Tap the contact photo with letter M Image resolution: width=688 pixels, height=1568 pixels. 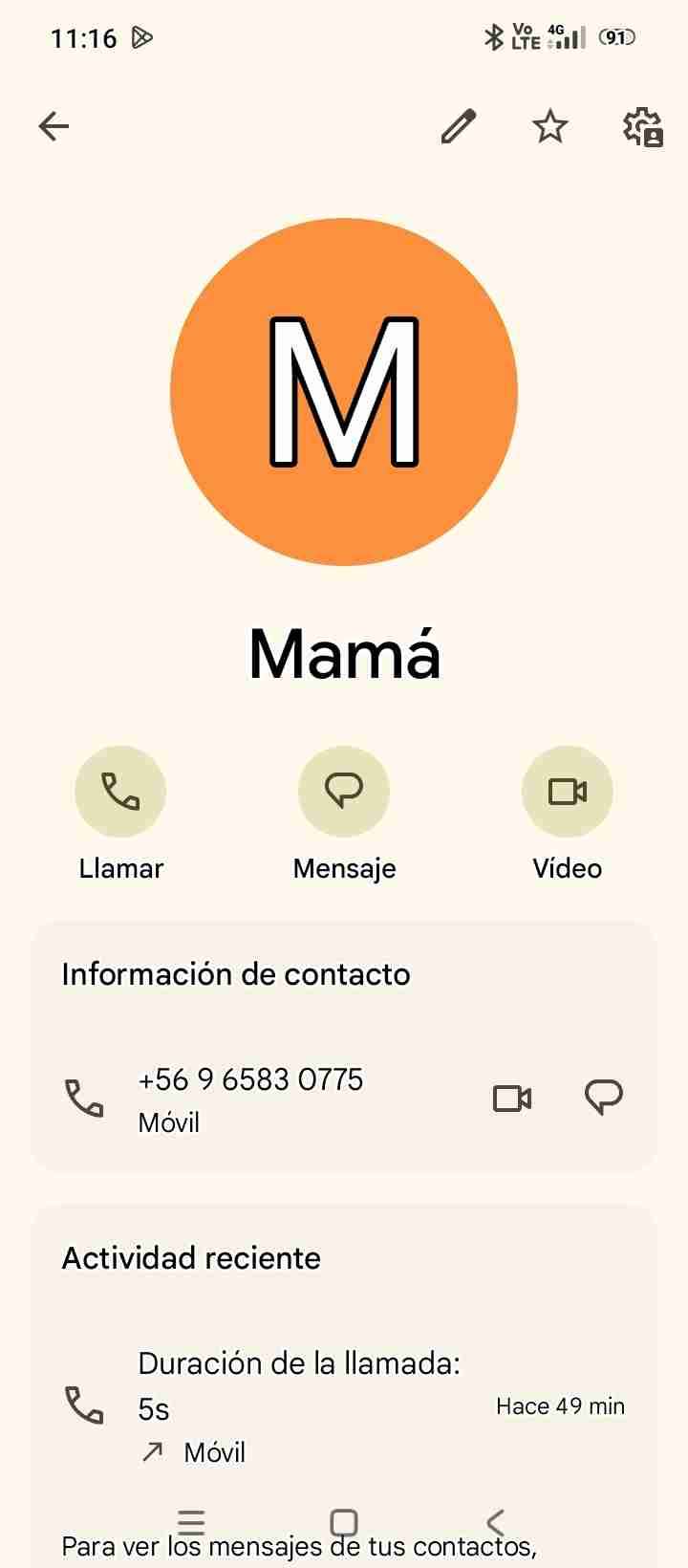344,390
